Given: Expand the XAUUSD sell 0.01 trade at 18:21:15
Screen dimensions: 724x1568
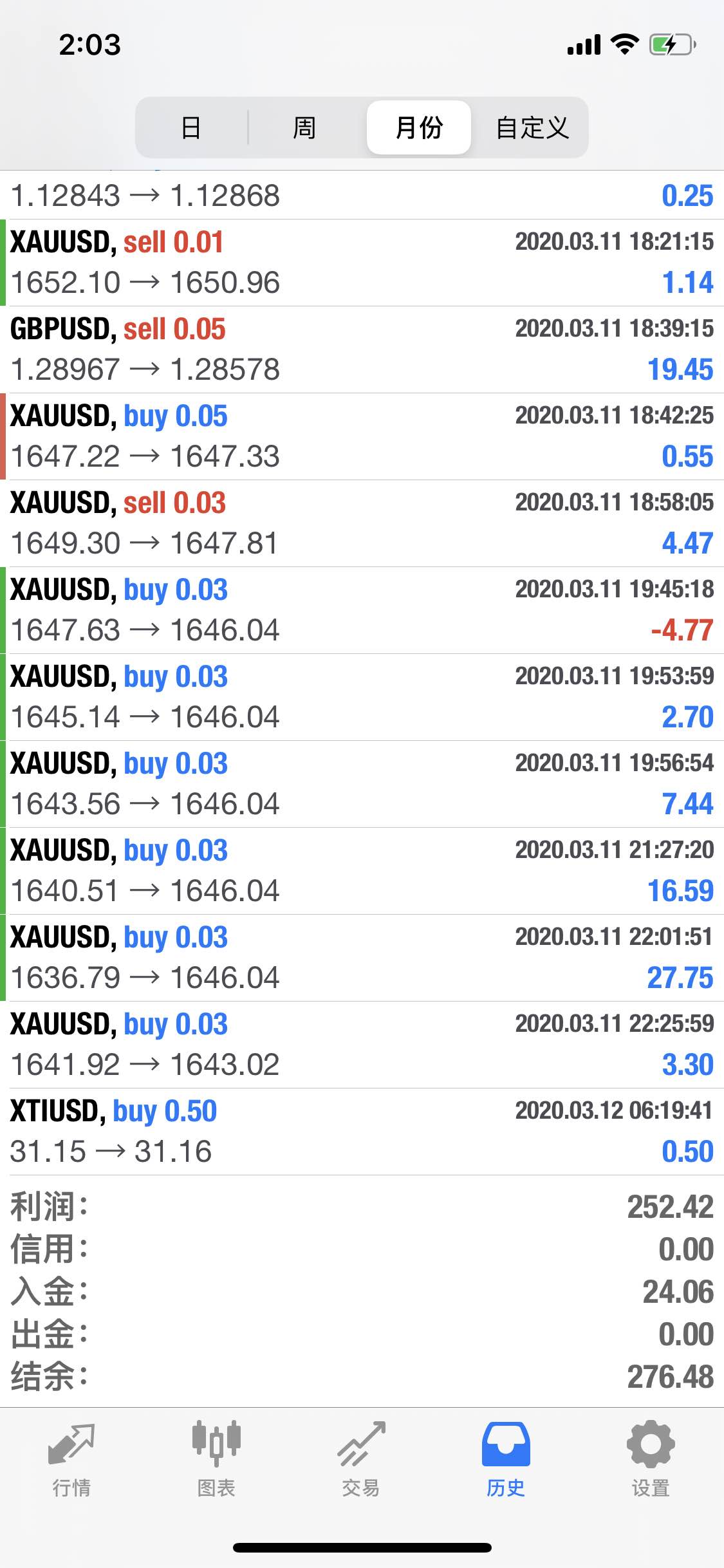Looking at the screenshot, I should 362,263.
